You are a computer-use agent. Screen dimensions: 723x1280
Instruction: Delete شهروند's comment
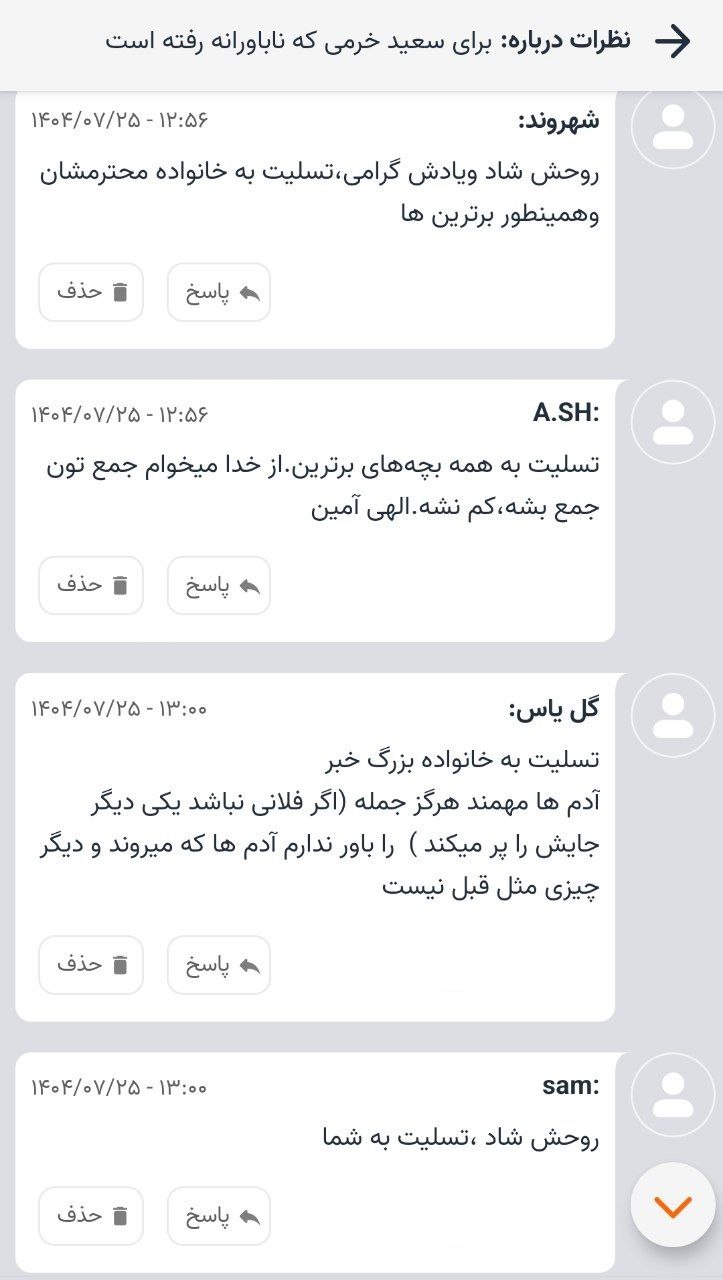[x=91, y=292]
